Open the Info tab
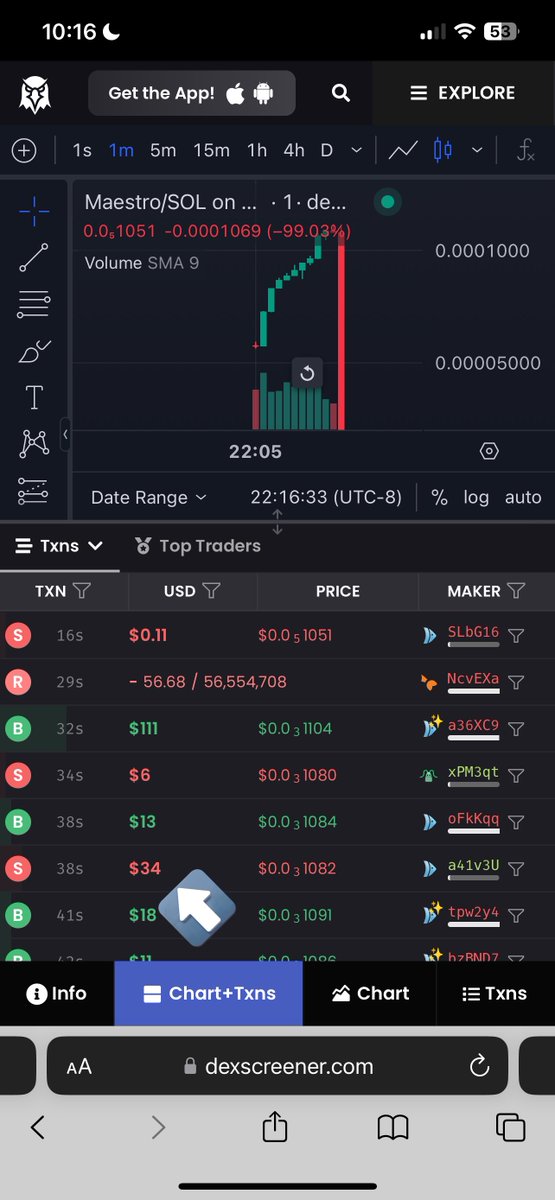 click(x=57, y=993)
